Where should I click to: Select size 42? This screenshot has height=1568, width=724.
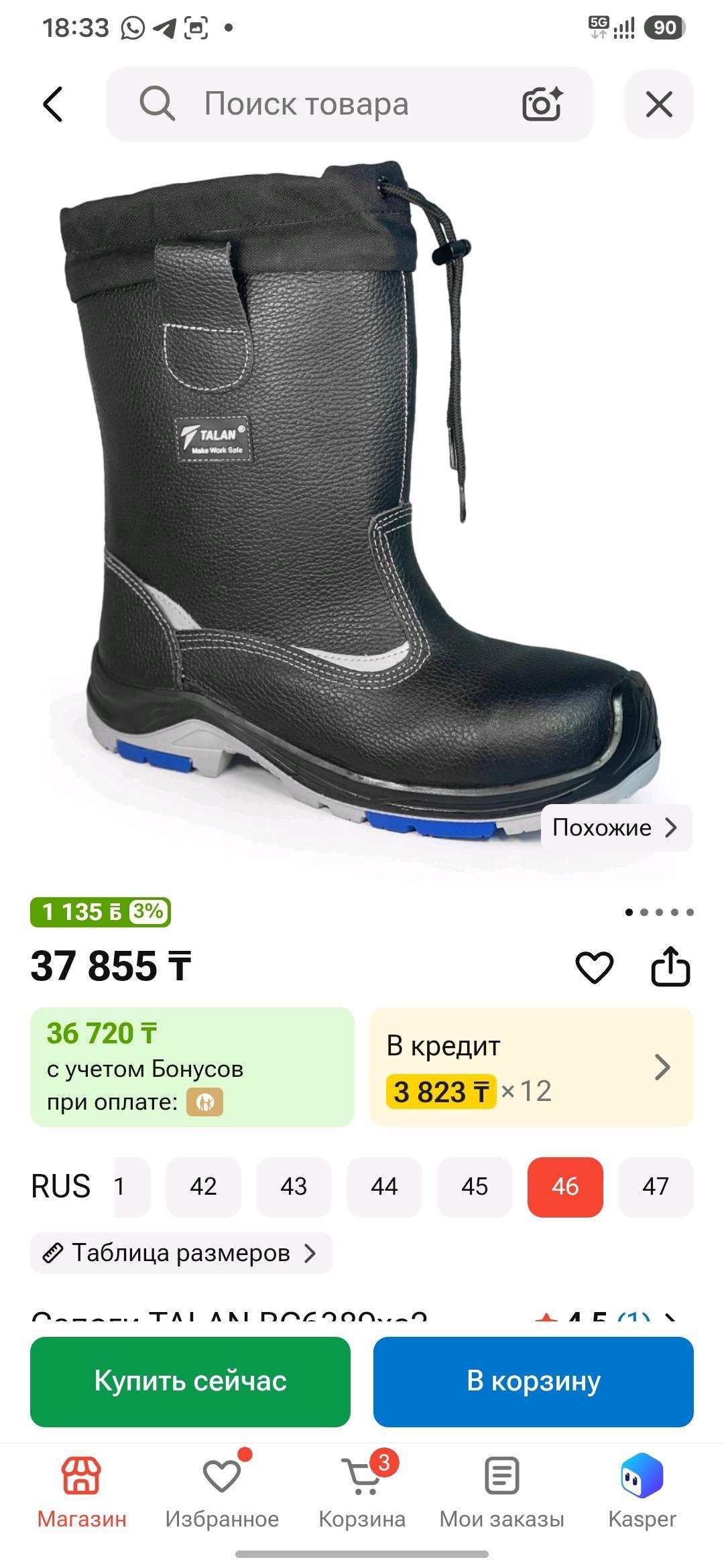click(203, 1187)
